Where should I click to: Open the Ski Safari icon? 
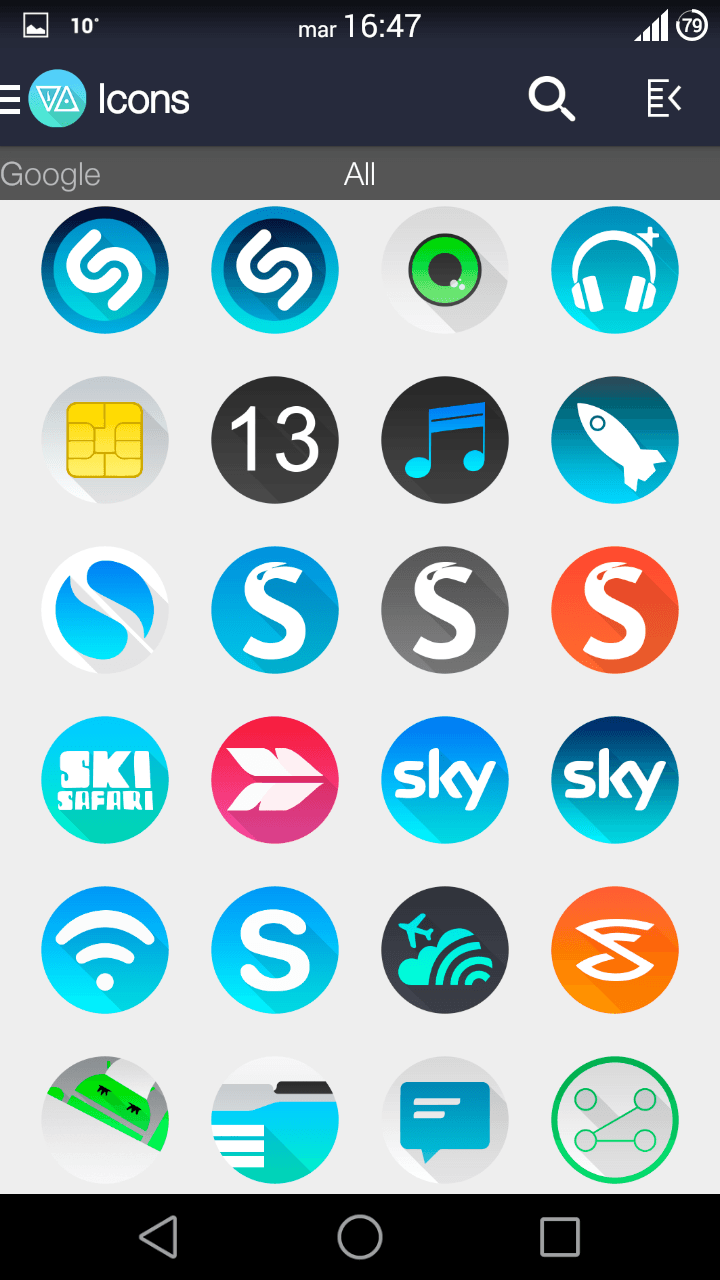click(105, 780)
